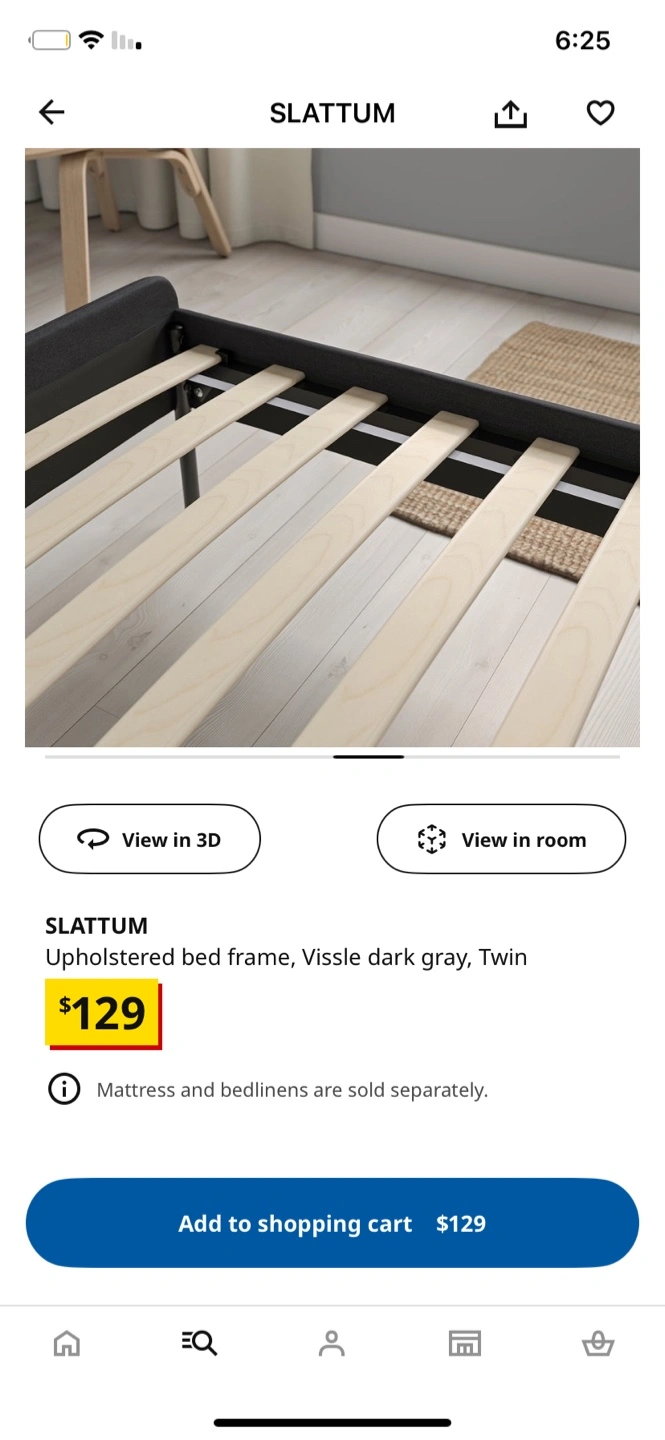
Task: Open the profile tab
Action: tap(332, 1343)
